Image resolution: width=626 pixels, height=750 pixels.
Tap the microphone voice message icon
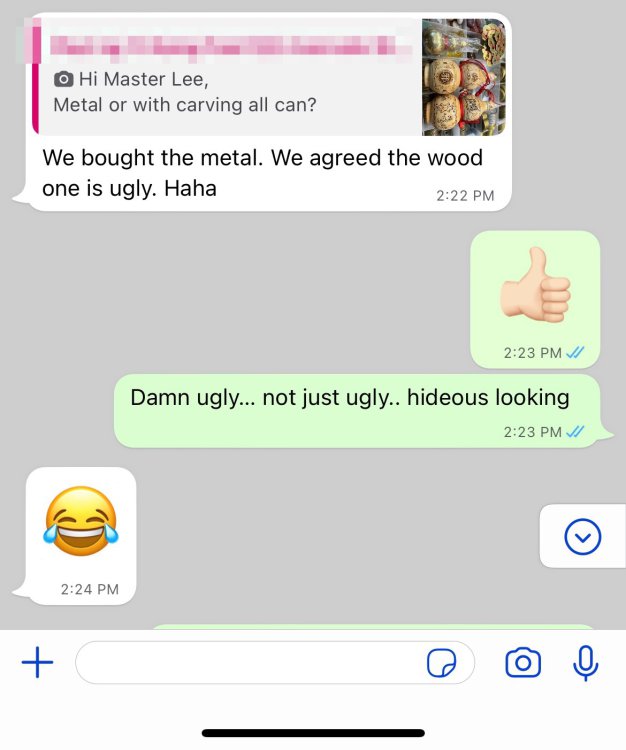(x=586, y=662)
